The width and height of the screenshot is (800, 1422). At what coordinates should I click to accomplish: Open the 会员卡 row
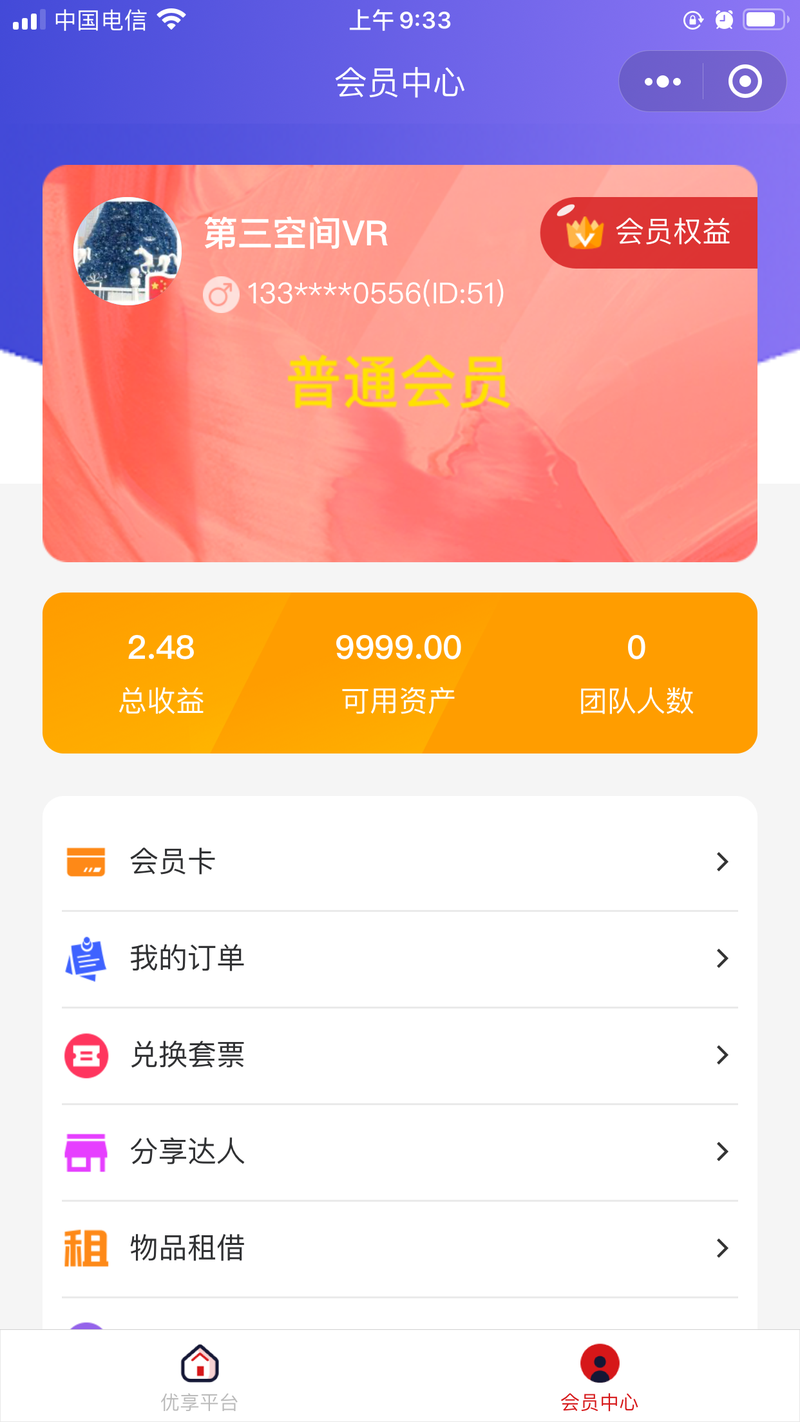pos(400,862)
